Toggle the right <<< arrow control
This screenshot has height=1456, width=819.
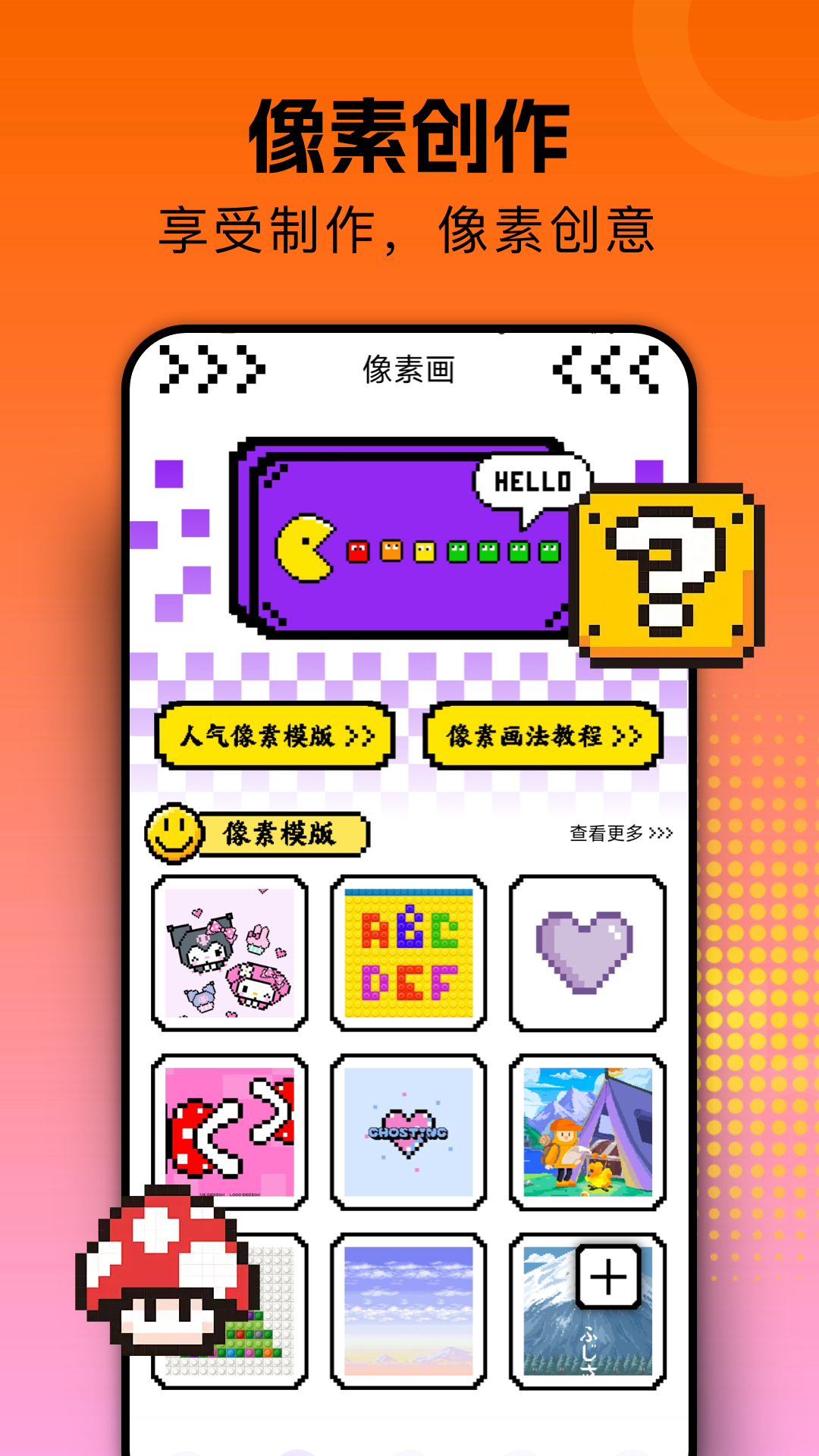(x=607, y=369)
